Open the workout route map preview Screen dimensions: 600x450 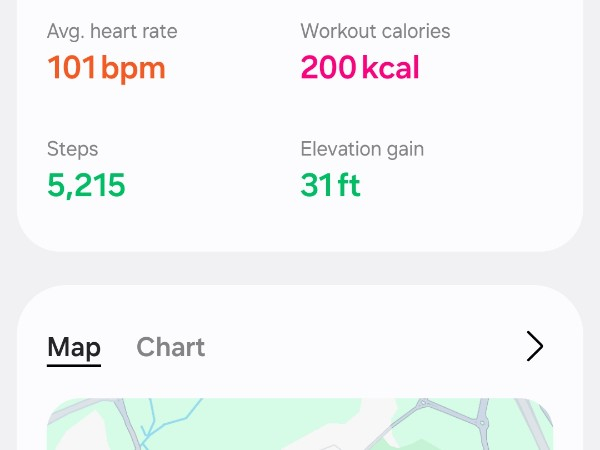(x=300, y=425)
